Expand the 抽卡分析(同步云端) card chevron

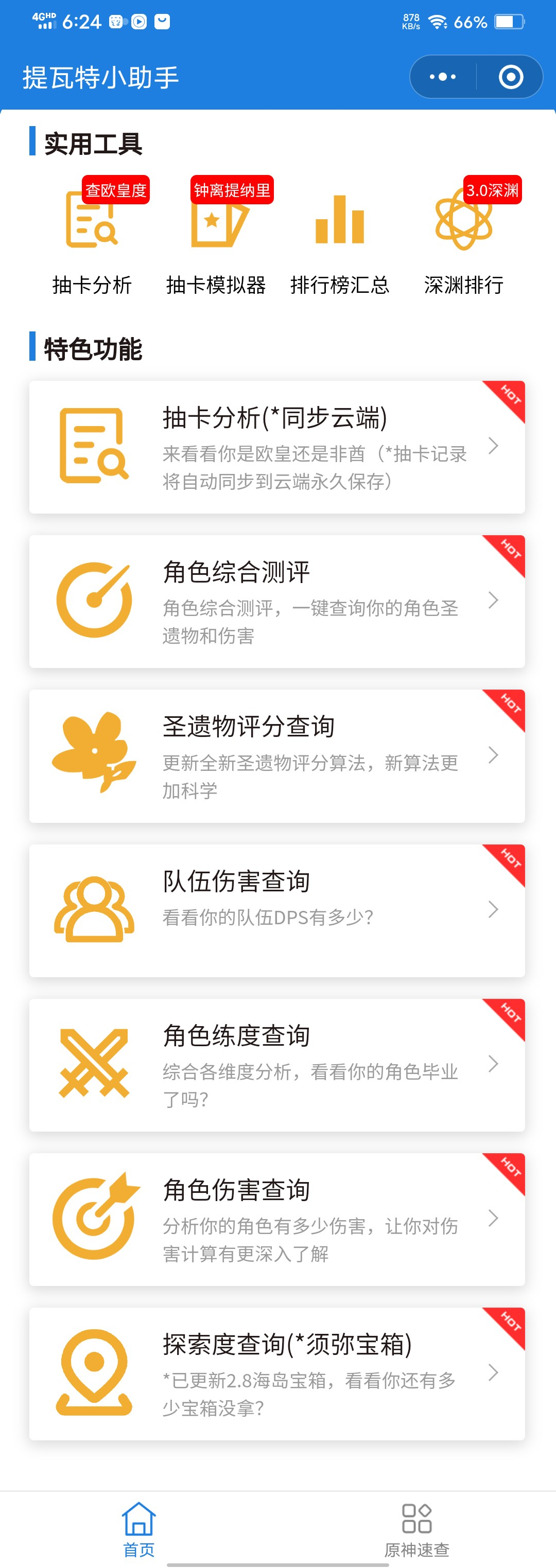pyautogui.click(x=493, y=446)
